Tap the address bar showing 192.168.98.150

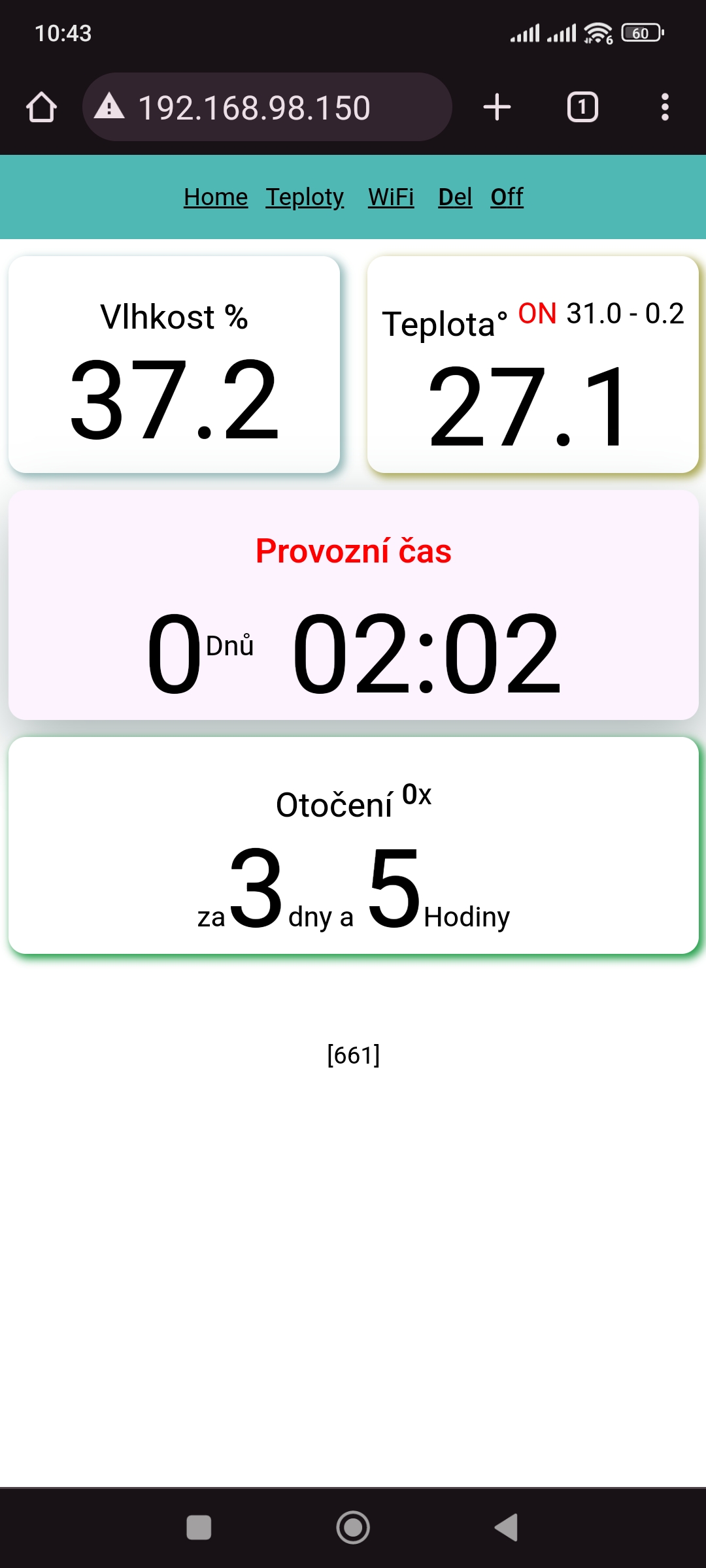[267, 107]
